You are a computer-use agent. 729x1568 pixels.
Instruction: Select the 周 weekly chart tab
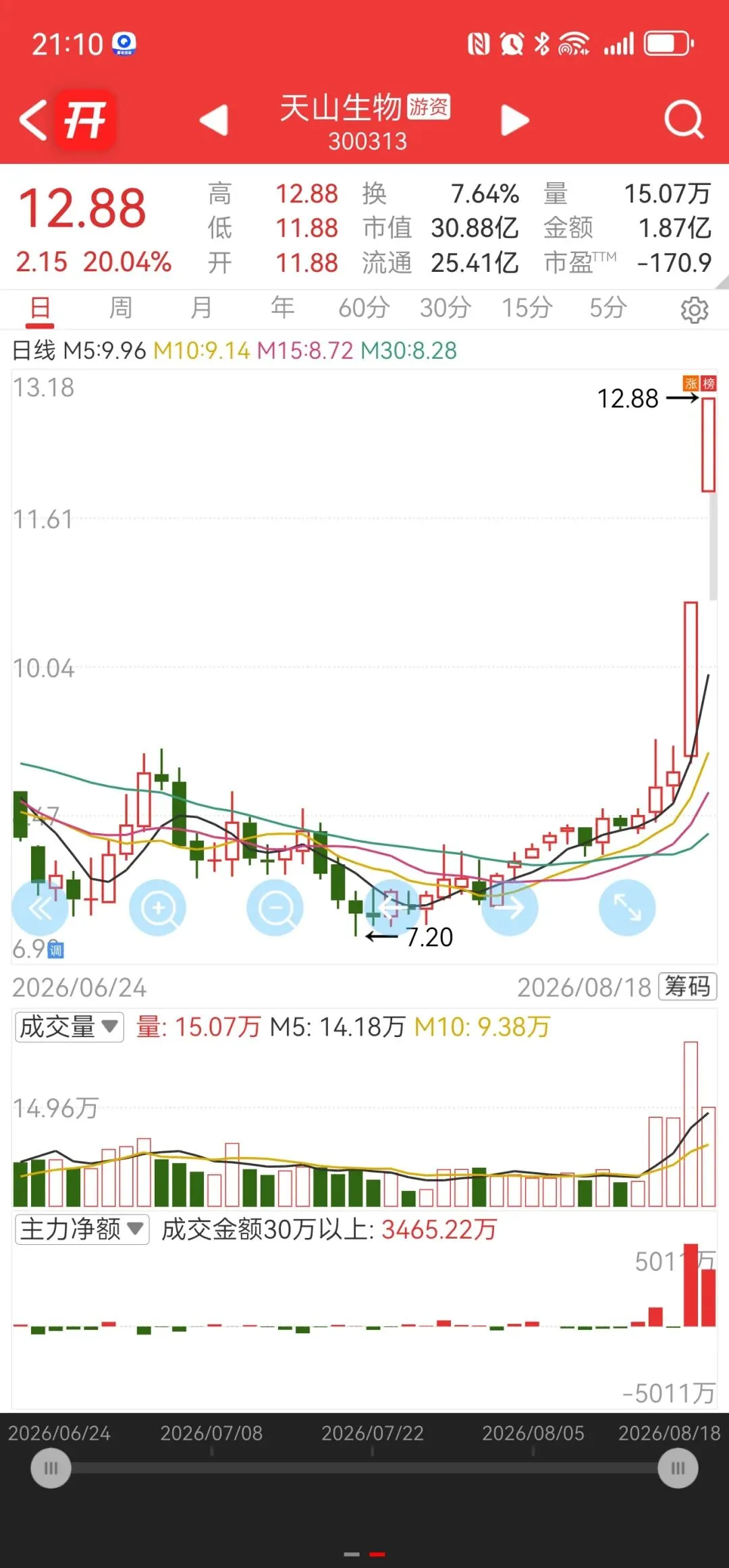[121, 308]
